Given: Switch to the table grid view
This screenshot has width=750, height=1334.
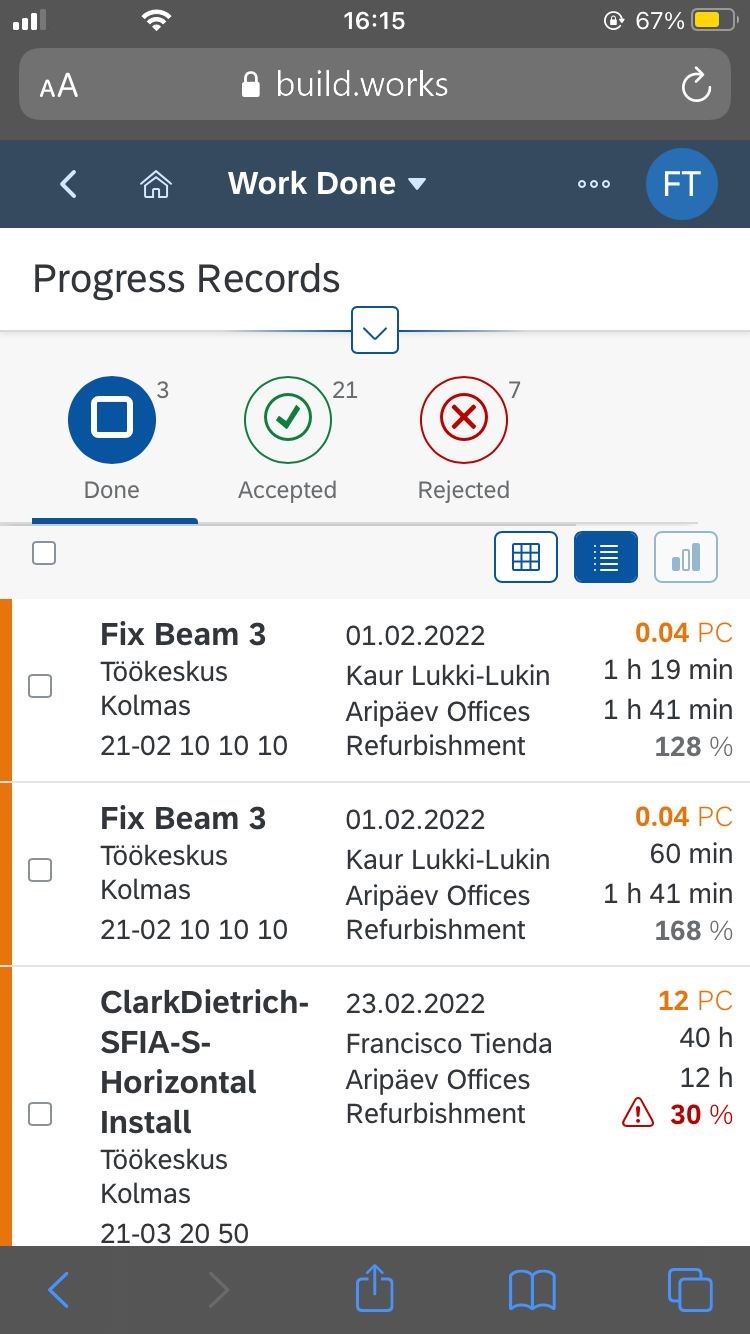Looking at the screenshot, I should (526, 556).
